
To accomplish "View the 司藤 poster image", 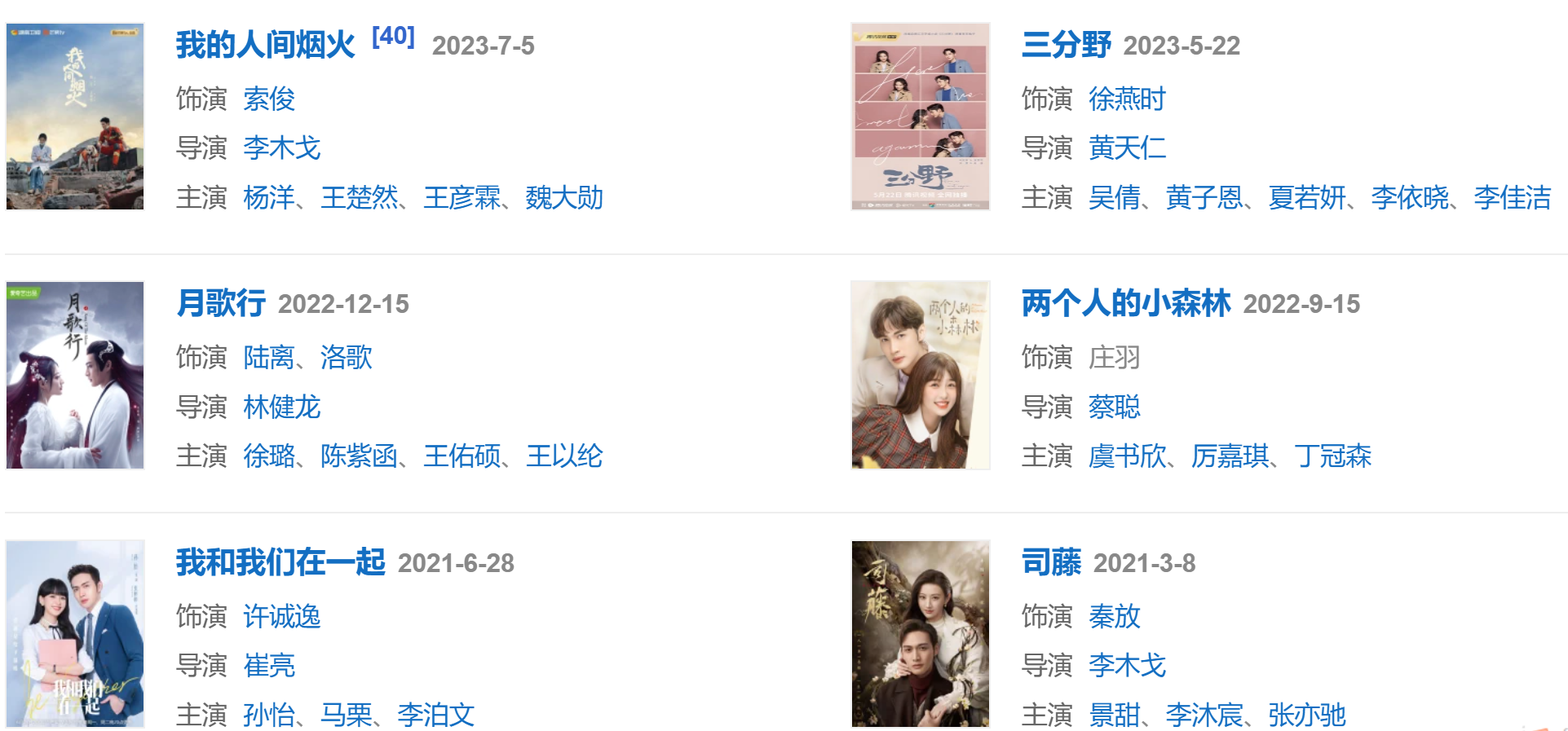I will pyautogui.click(x=921, y=633).
